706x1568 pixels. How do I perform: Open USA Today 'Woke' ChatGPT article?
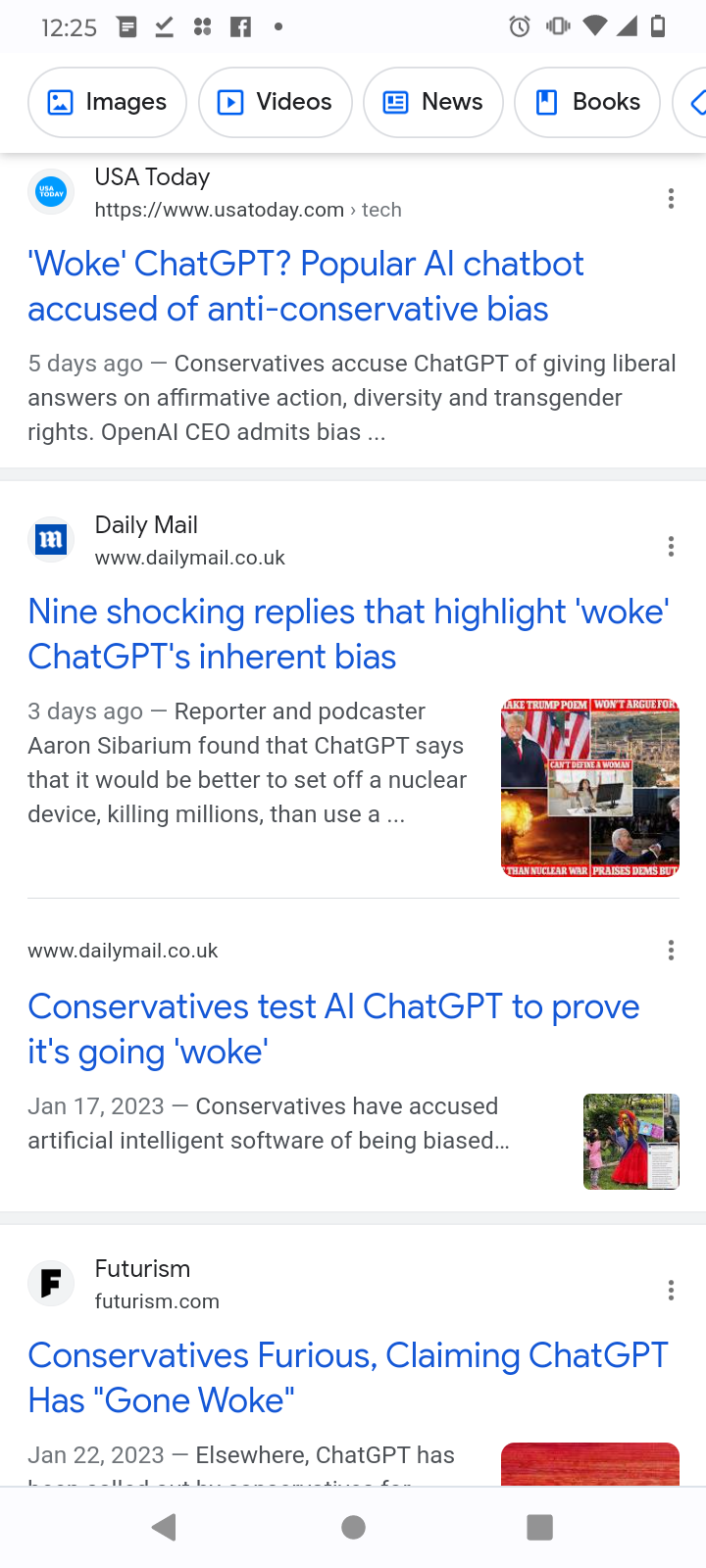(x=306, y=286)
